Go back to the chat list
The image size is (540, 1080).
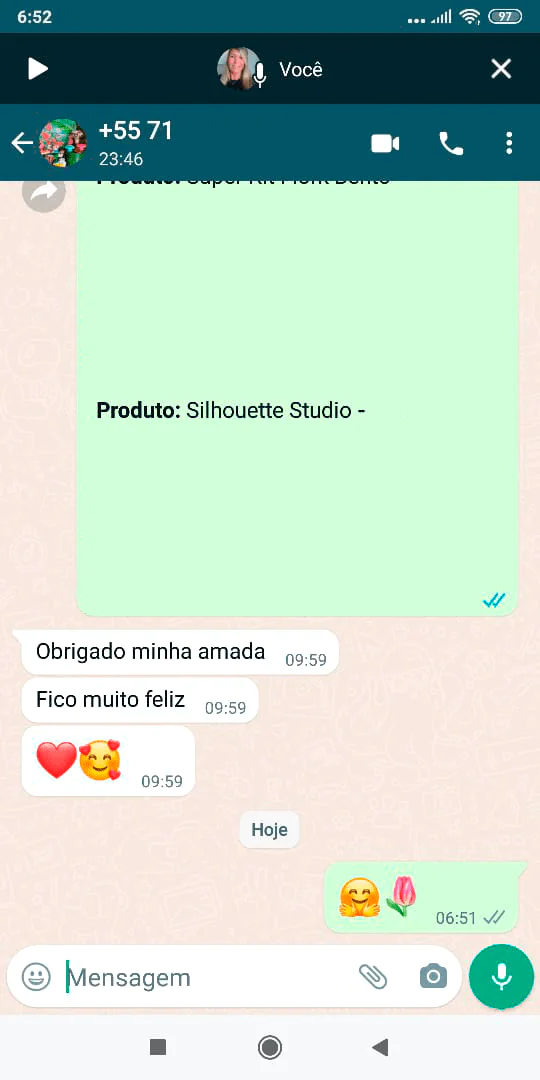22,143
